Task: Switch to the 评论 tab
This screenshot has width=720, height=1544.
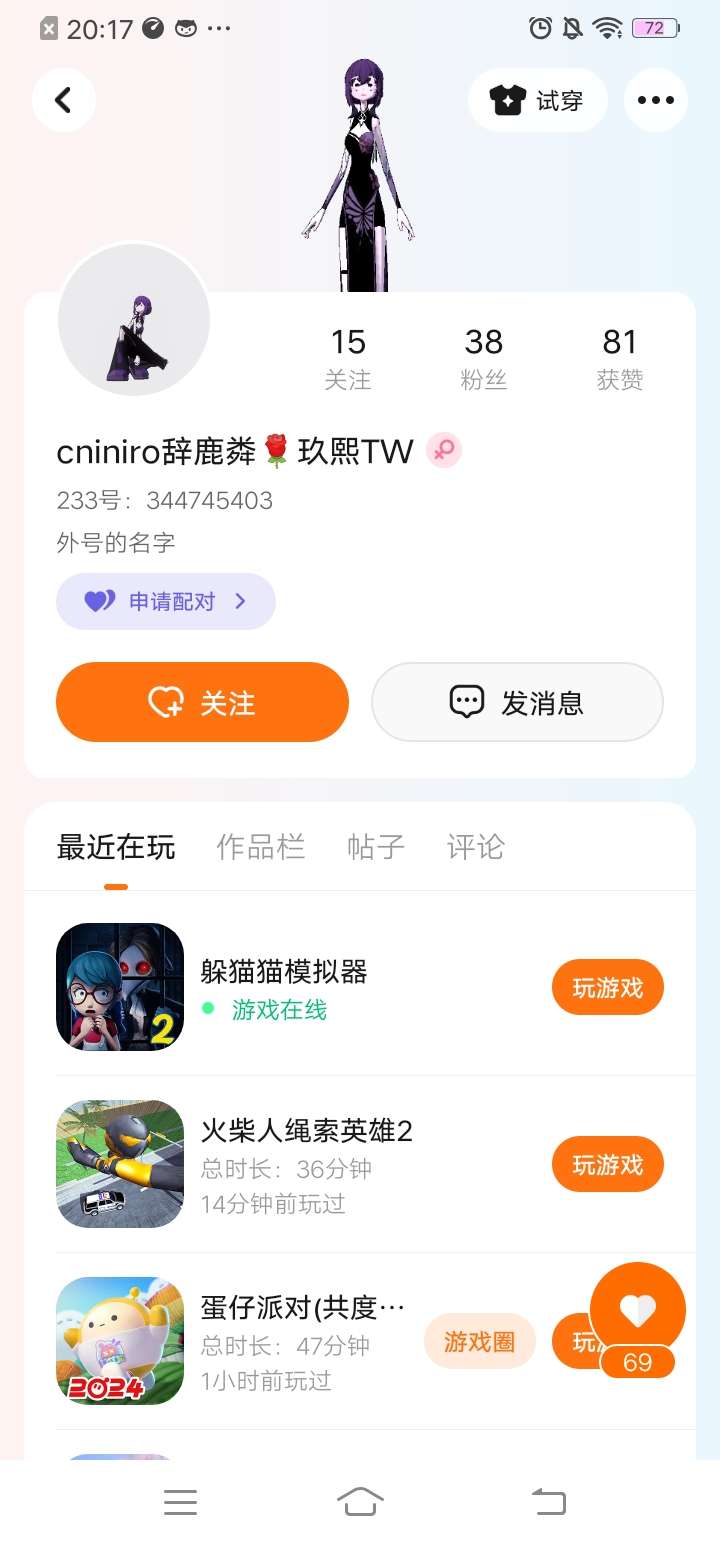Action: [x=476, y=847]
